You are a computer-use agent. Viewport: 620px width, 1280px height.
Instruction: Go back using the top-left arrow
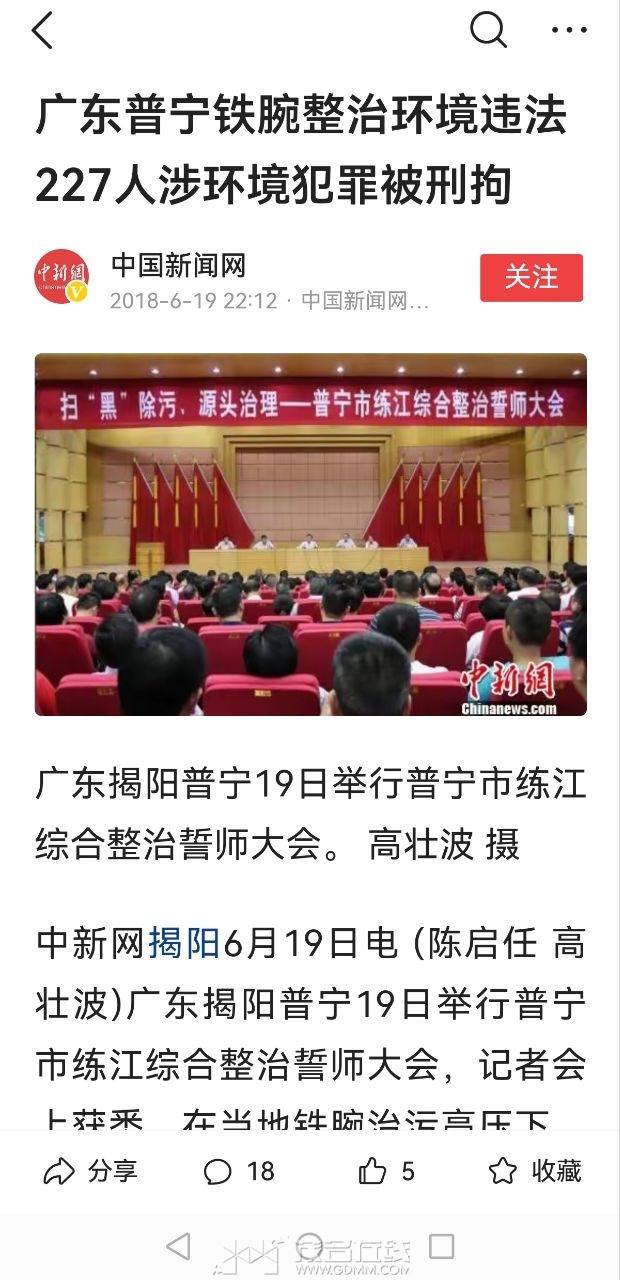click(x=42, y=31)
